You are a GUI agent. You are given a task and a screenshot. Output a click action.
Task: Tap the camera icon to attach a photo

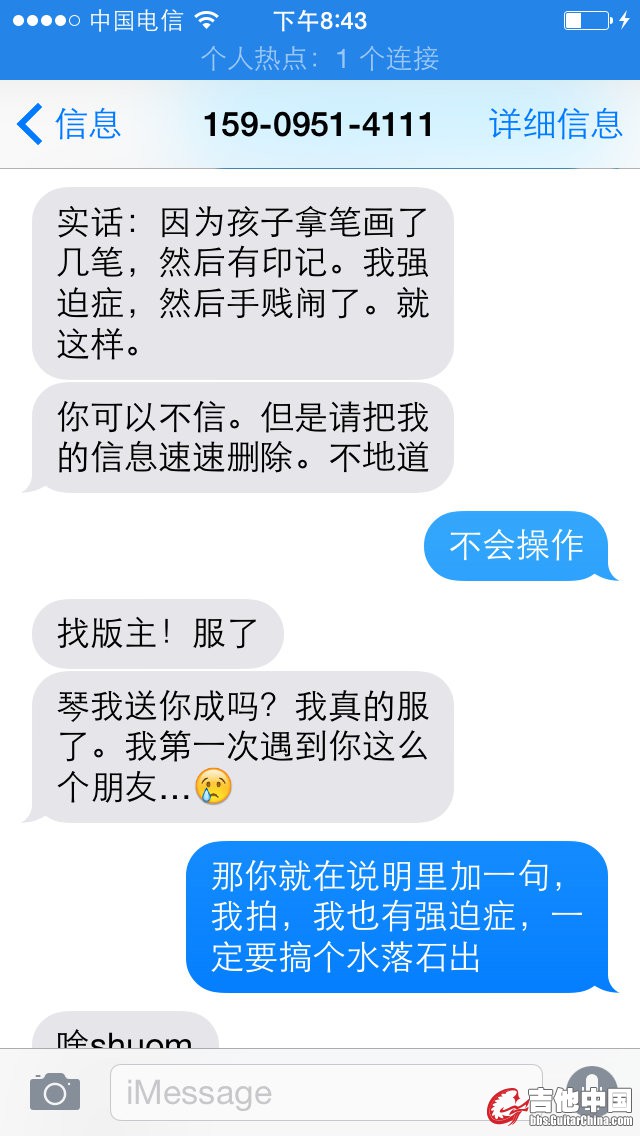54,1092
